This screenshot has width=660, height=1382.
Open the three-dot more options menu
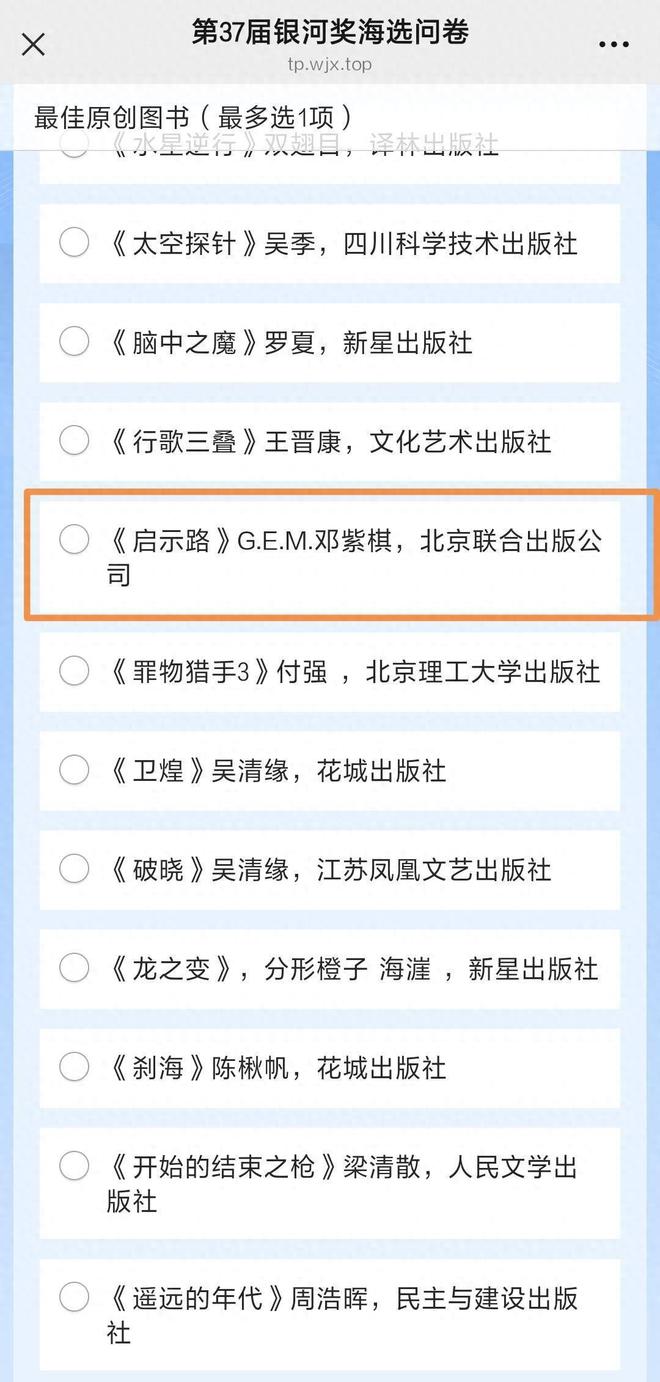point(614,45)
